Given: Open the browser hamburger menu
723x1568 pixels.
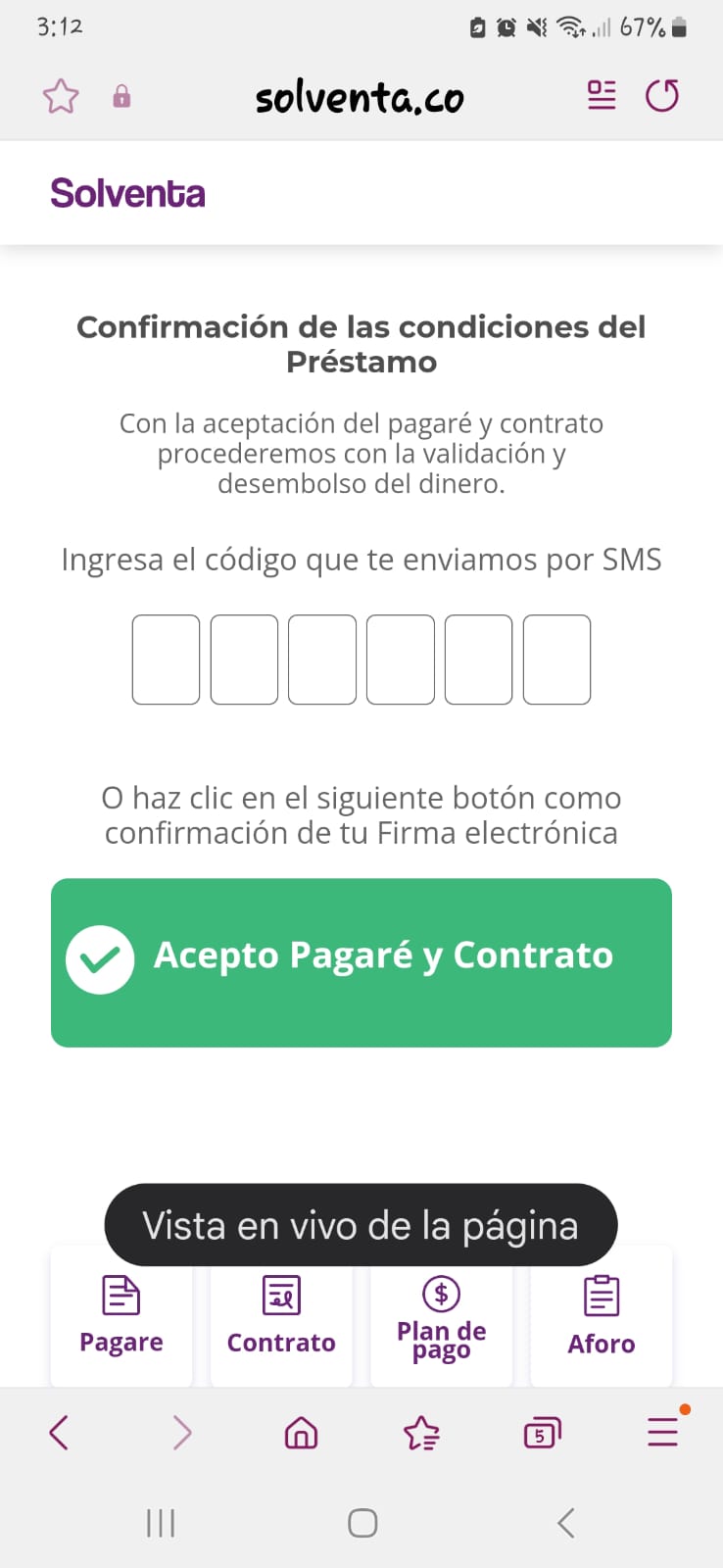Looking at the screenshot, I should [663, 1432].
